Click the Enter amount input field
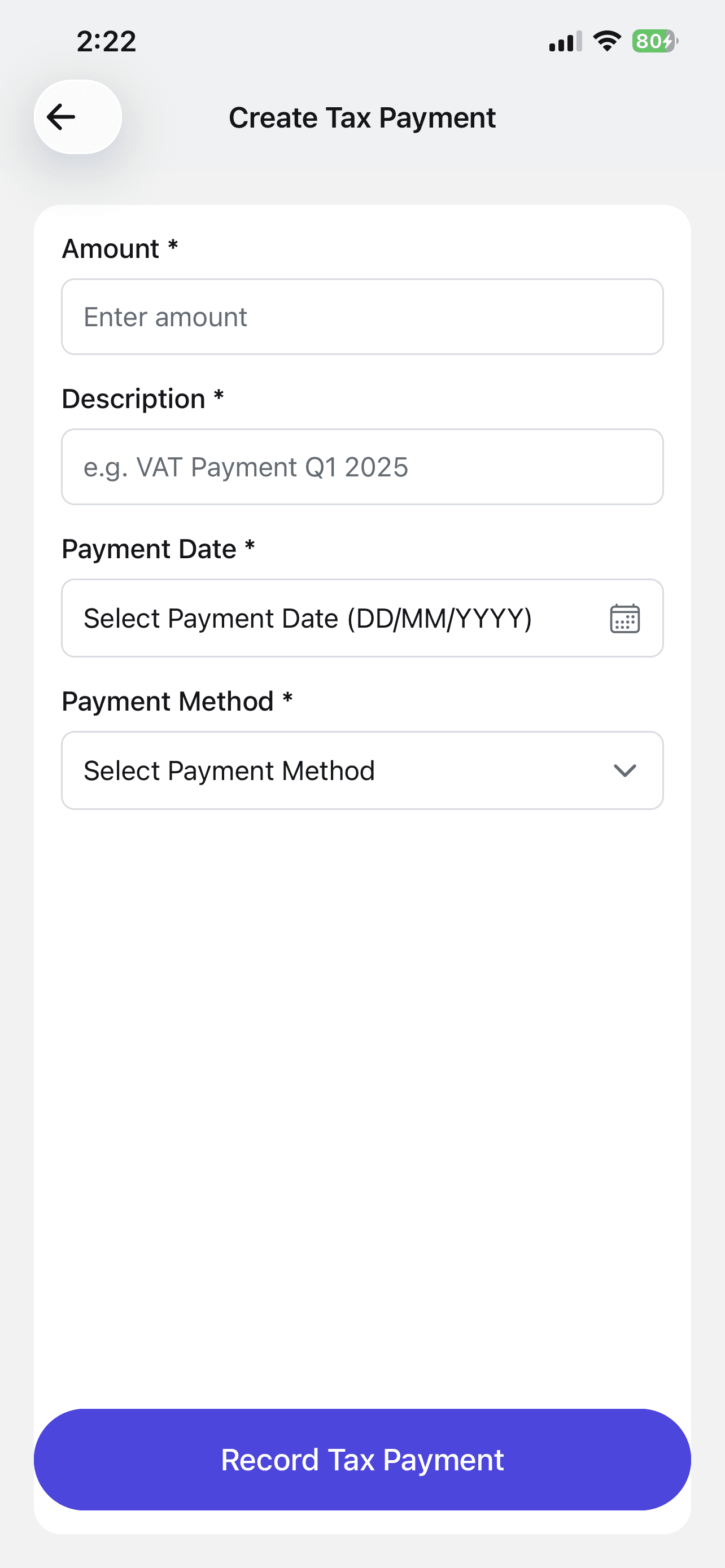Screen dimensions: 725x1568 tap(362, 317)
